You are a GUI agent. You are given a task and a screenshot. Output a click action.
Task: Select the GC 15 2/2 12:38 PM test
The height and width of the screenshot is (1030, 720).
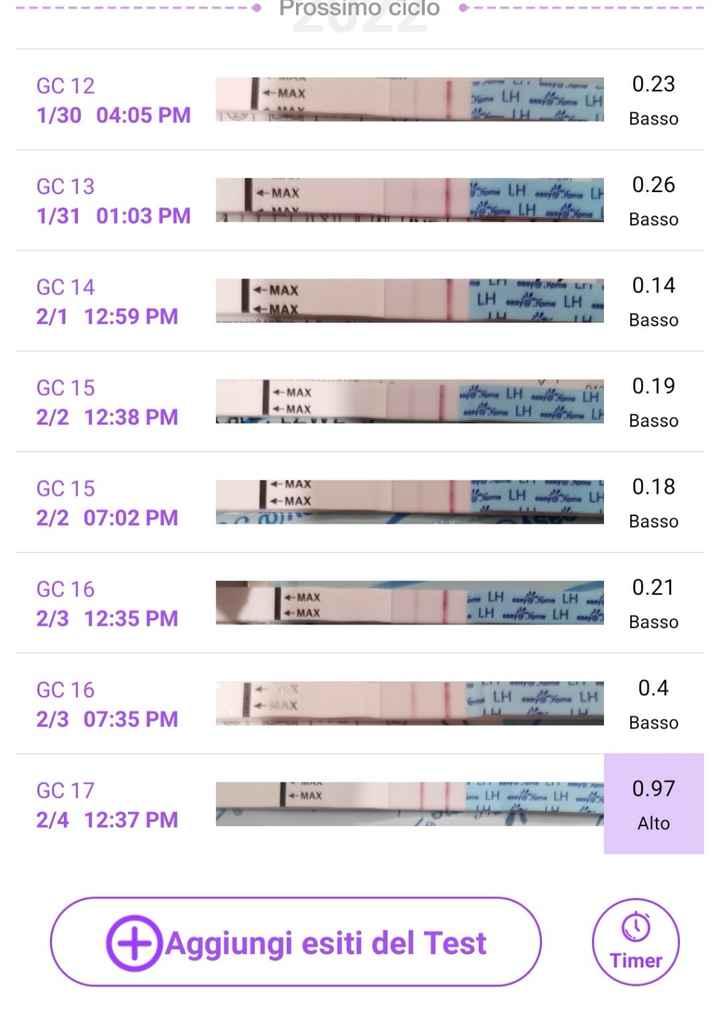(x=360, y=402)
